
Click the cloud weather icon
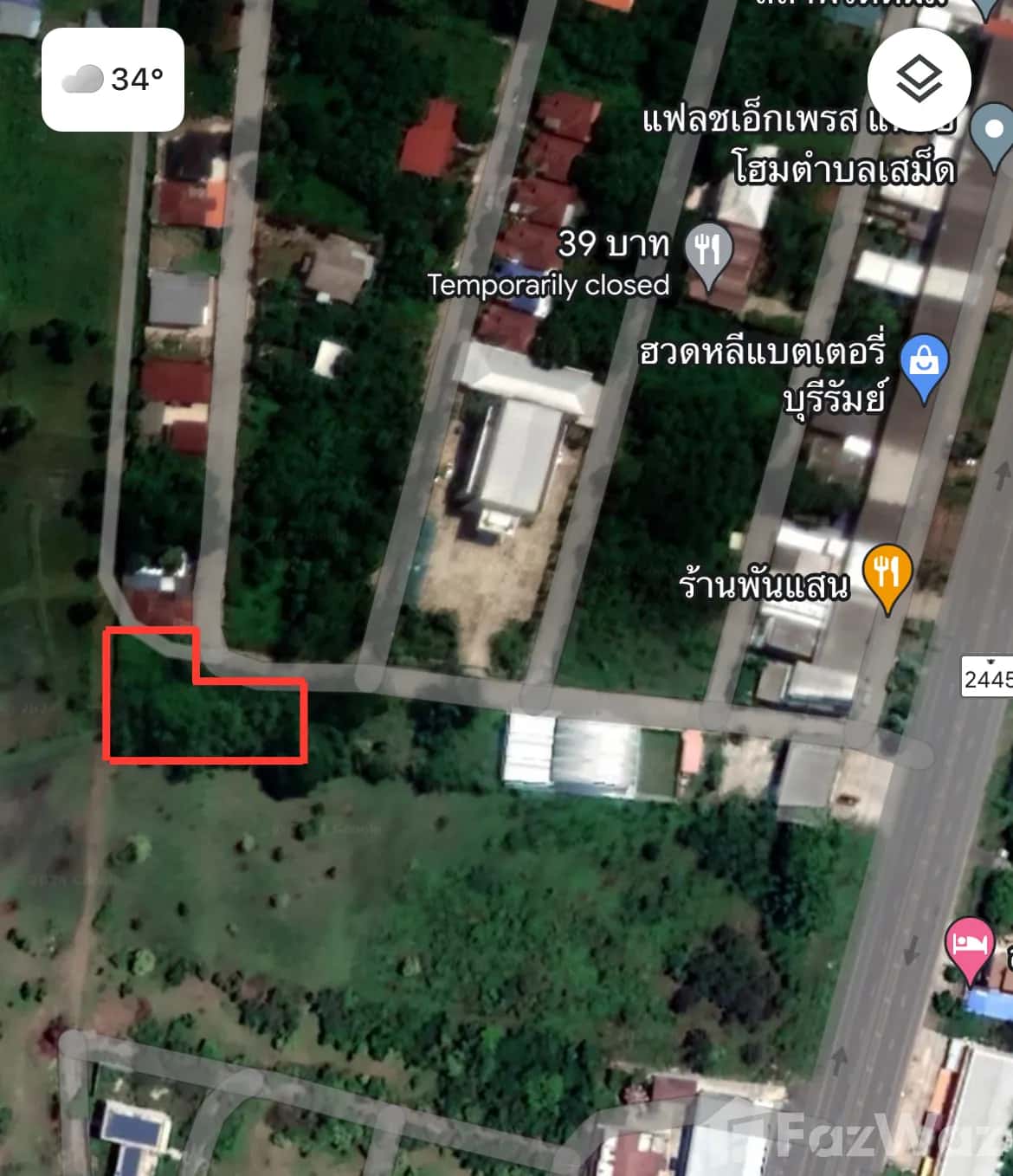(x=82, y=78)
